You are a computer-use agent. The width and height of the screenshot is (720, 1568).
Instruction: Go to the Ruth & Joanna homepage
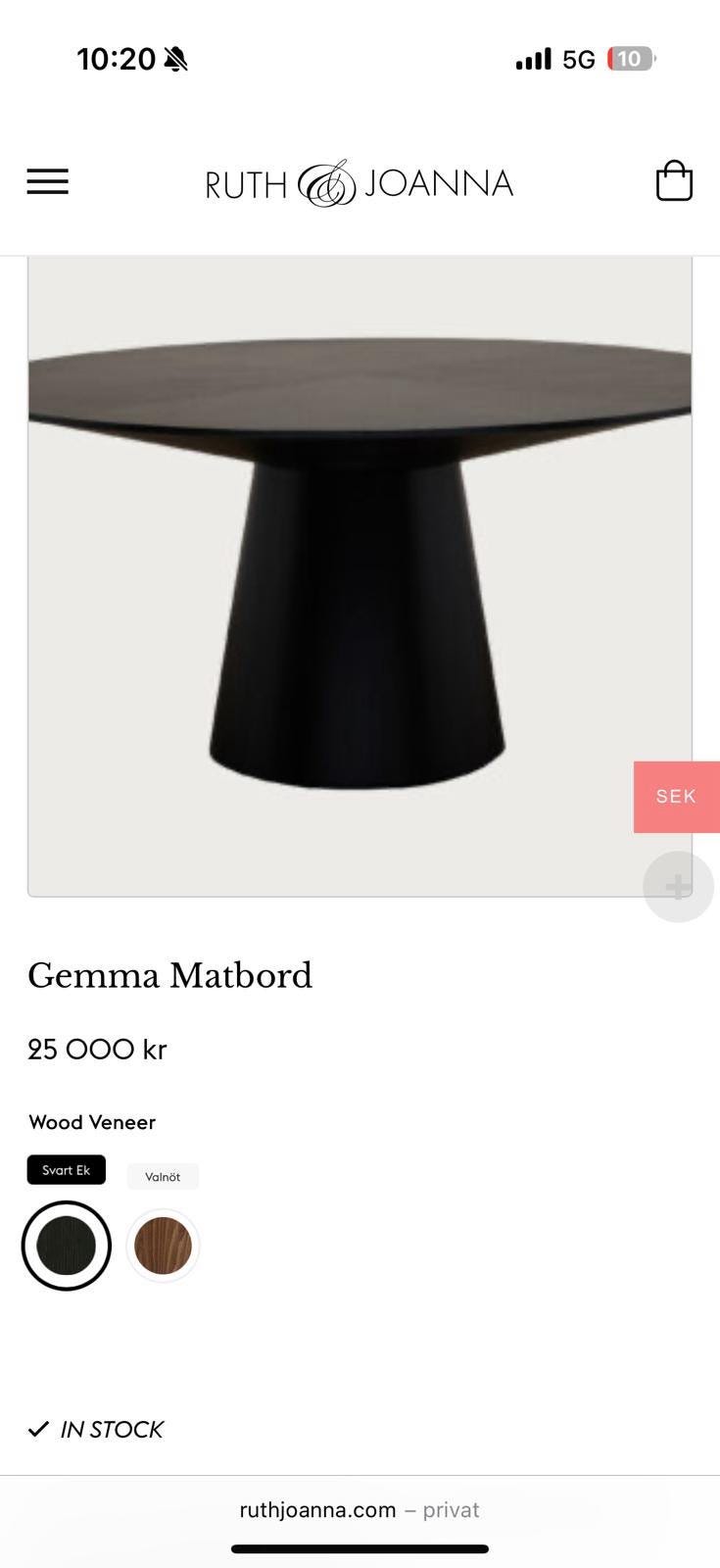coord(360,183)
